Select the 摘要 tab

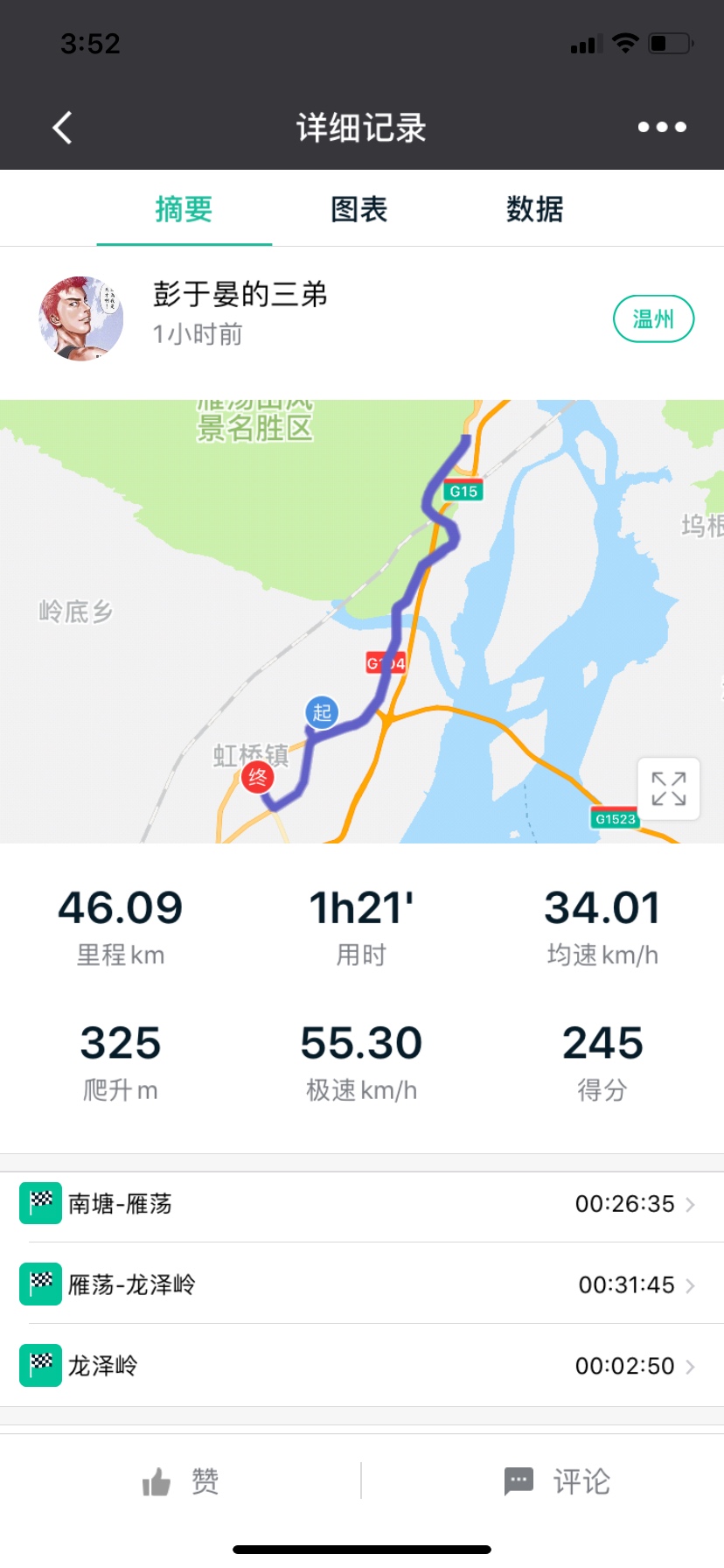point(184,209)
